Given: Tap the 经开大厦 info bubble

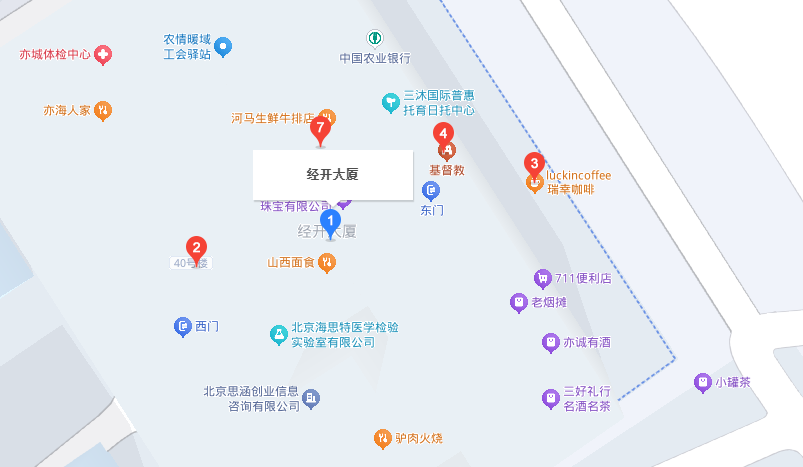Looking at the screenshot, I should coord(332,174).
